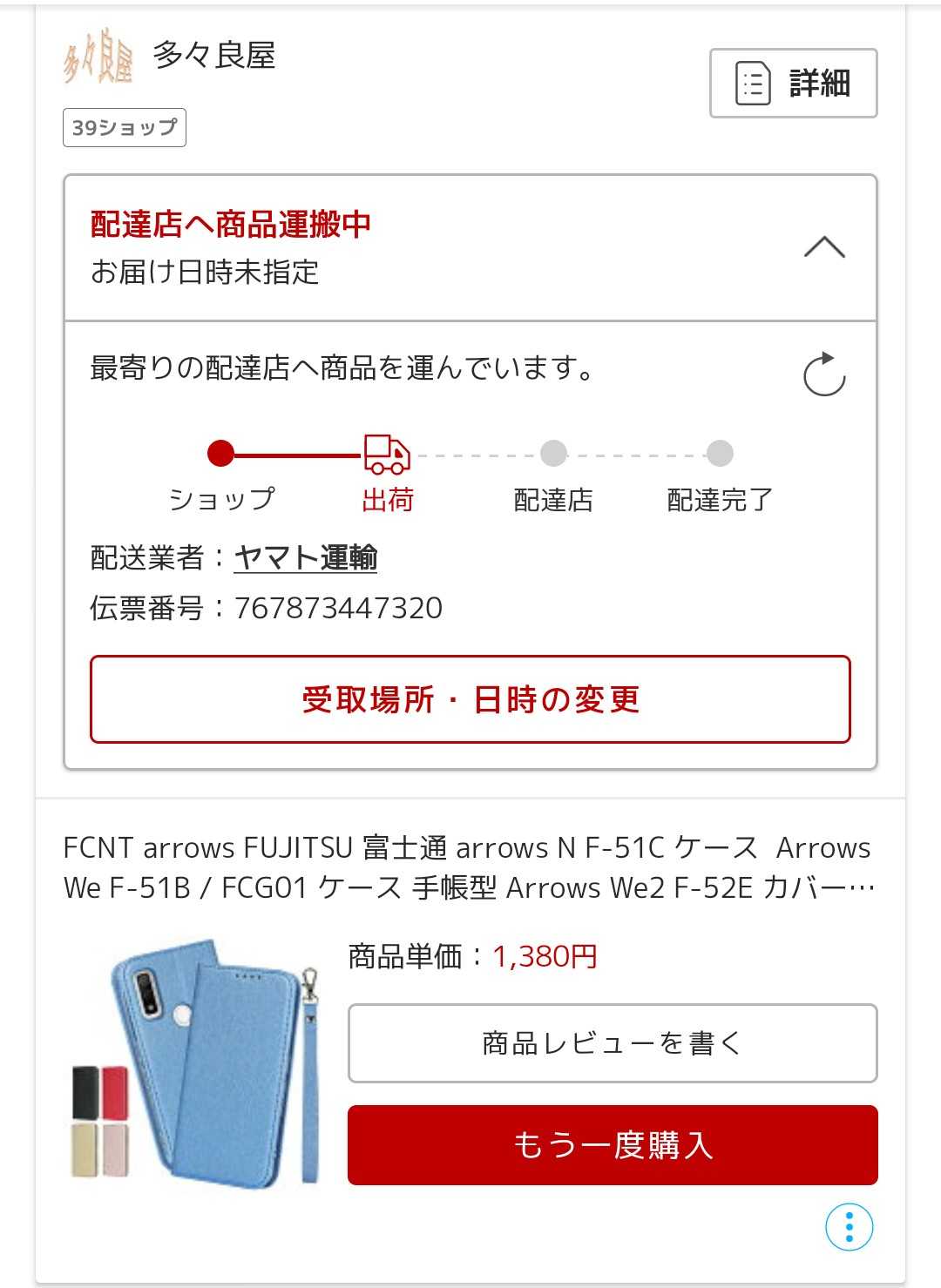The width and height of the screenshot is (941, 1288).
Task: Collapse the 配達店へ商品運搬中 delivery status section
Action: [824, 247]
